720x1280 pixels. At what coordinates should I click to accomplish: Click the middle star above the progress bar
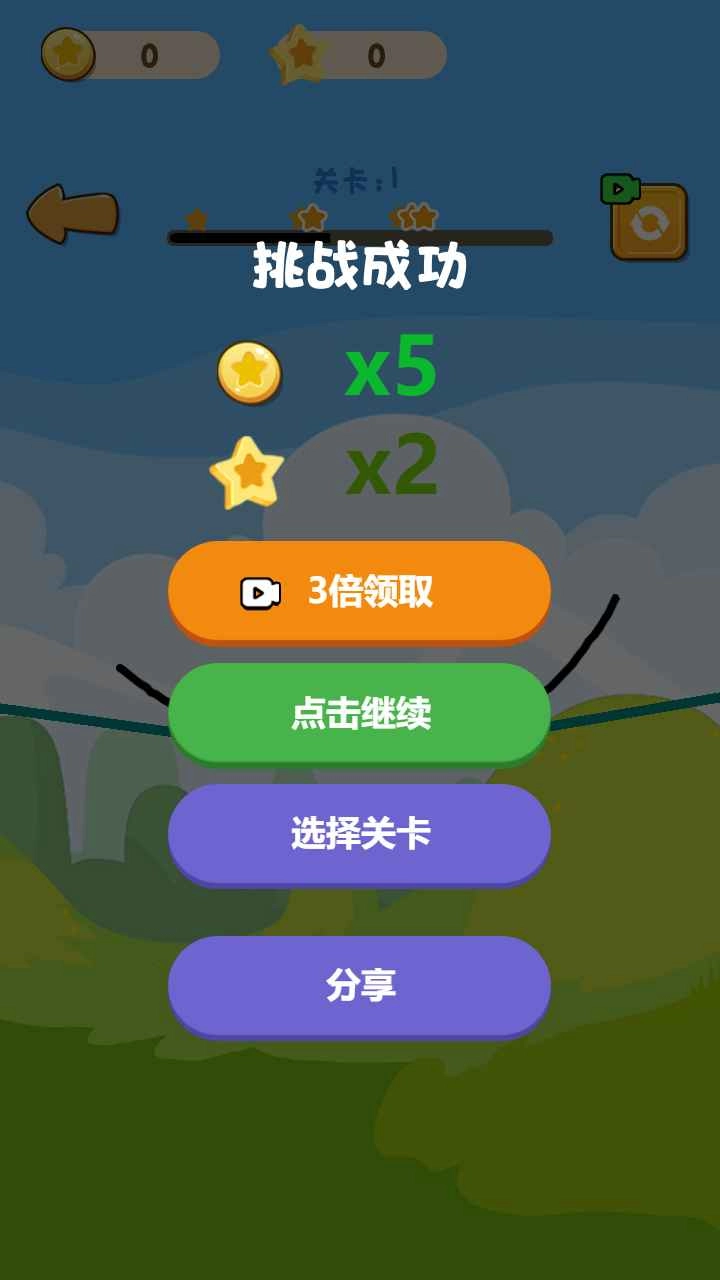[x=310, y=215]
